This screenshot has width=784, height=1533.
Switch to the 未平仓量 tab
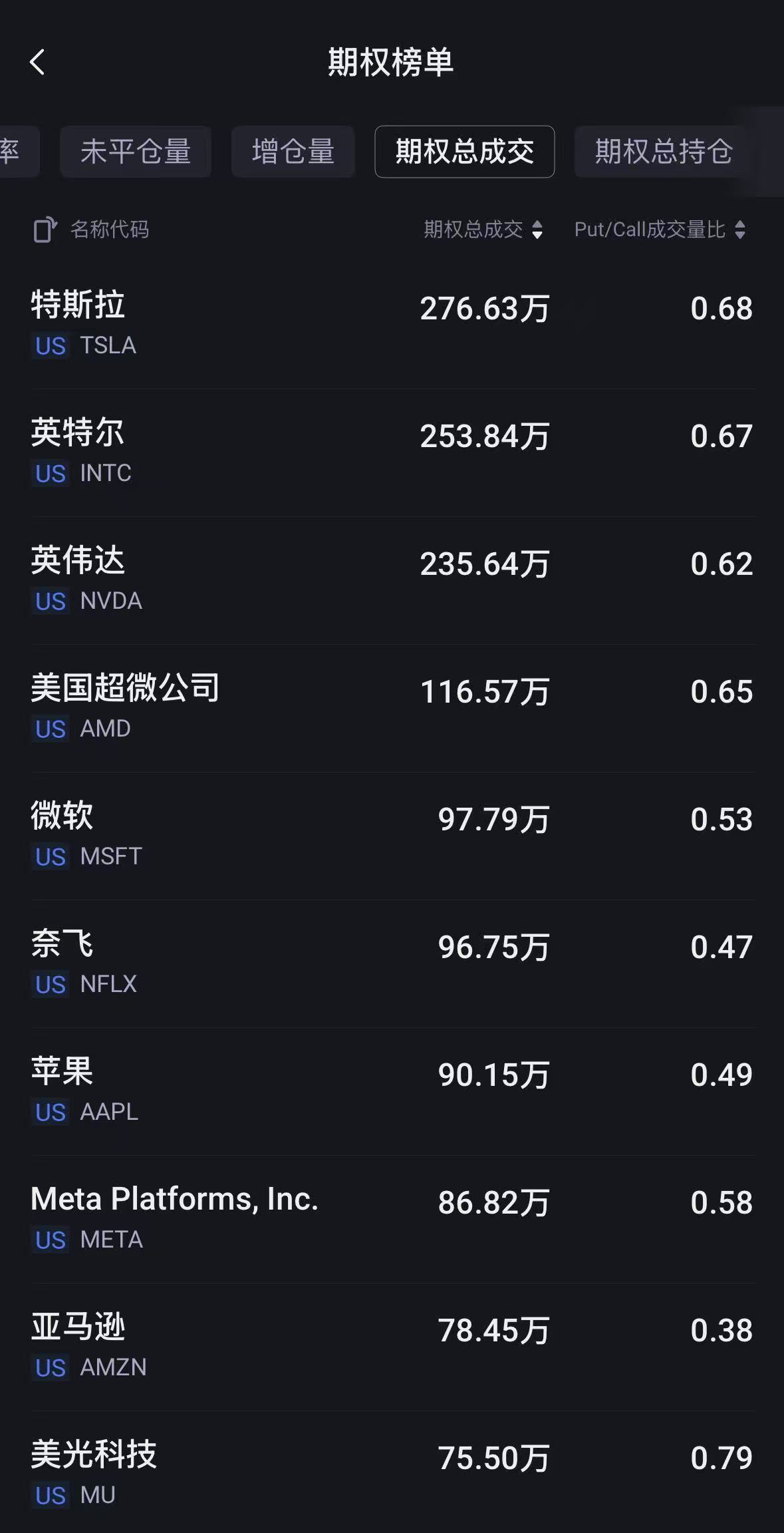(136, 152)
